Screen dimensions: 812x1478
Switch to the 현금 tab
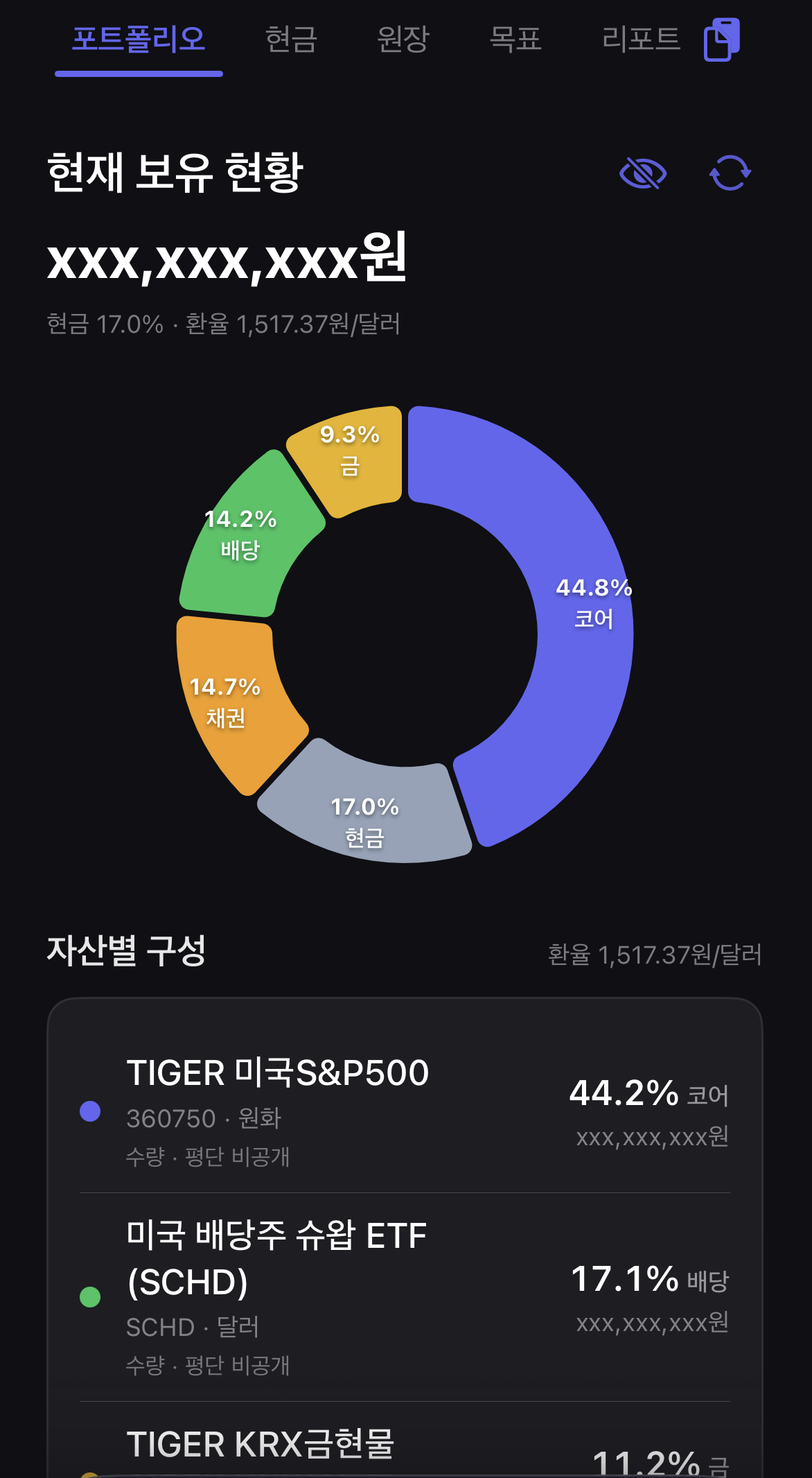(x=291, y=39)
